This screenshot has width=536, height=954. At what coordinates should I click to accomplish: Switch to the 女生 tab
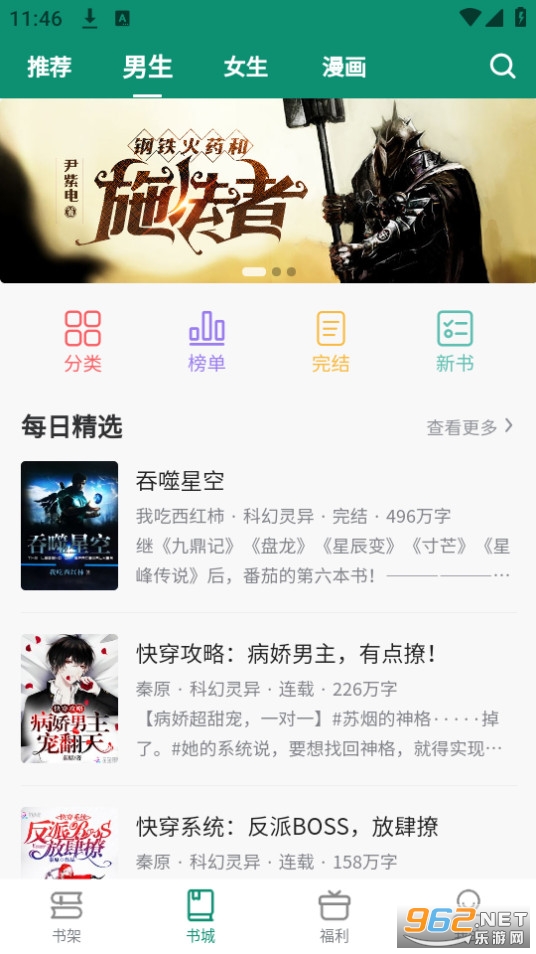(x=246, y=66)
